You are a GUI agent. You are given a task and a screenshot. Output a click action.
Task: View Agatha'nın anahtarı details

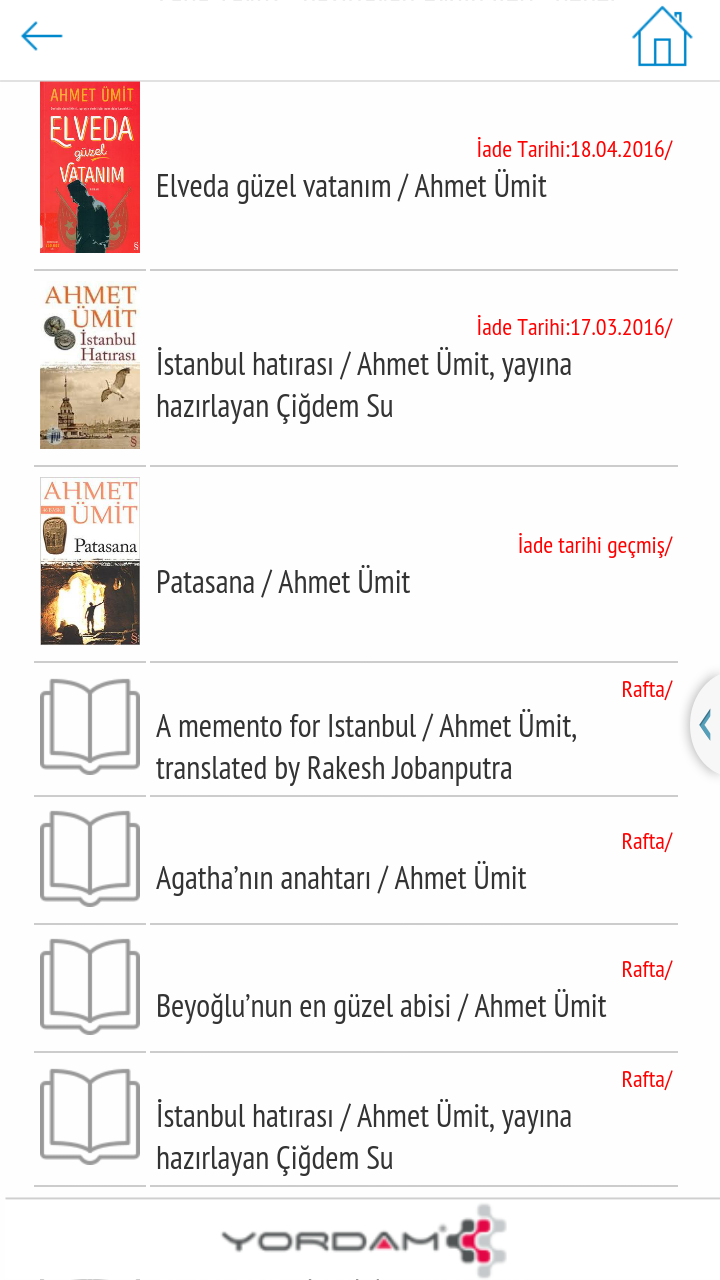coord(341,878)
